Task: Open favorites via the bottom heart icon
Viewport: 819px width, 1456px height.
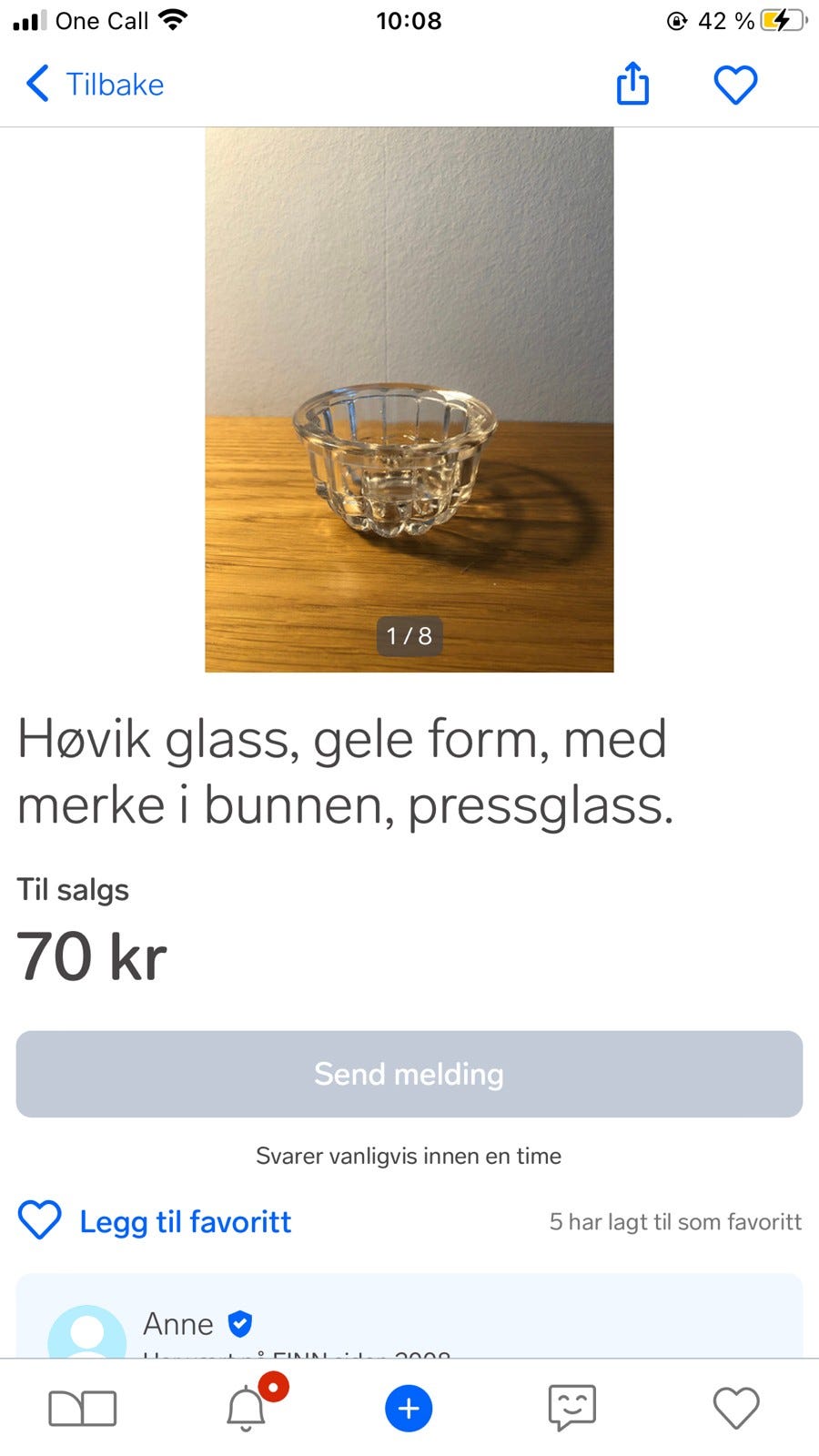Action: 736,1407
